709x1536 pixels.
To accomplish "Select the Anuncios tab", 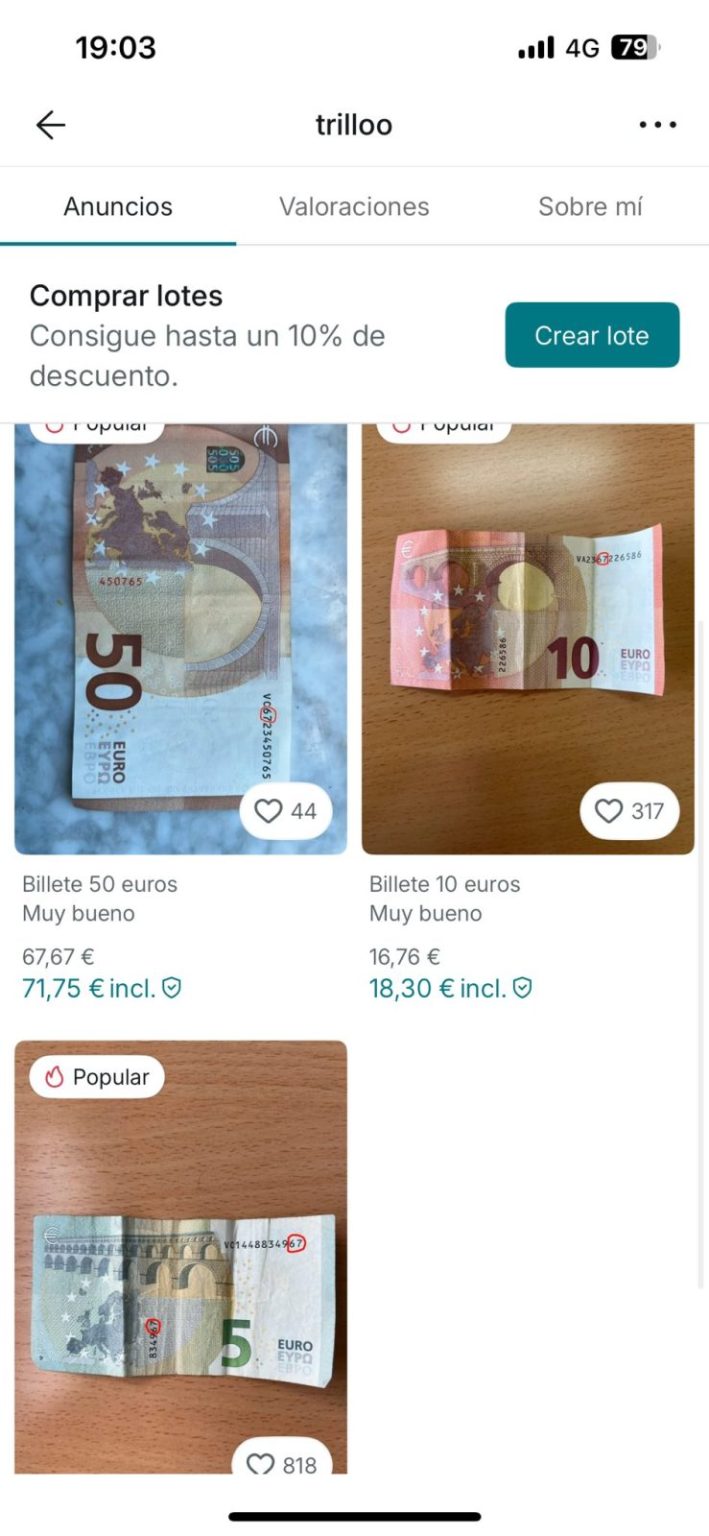I will pos(118,207).
